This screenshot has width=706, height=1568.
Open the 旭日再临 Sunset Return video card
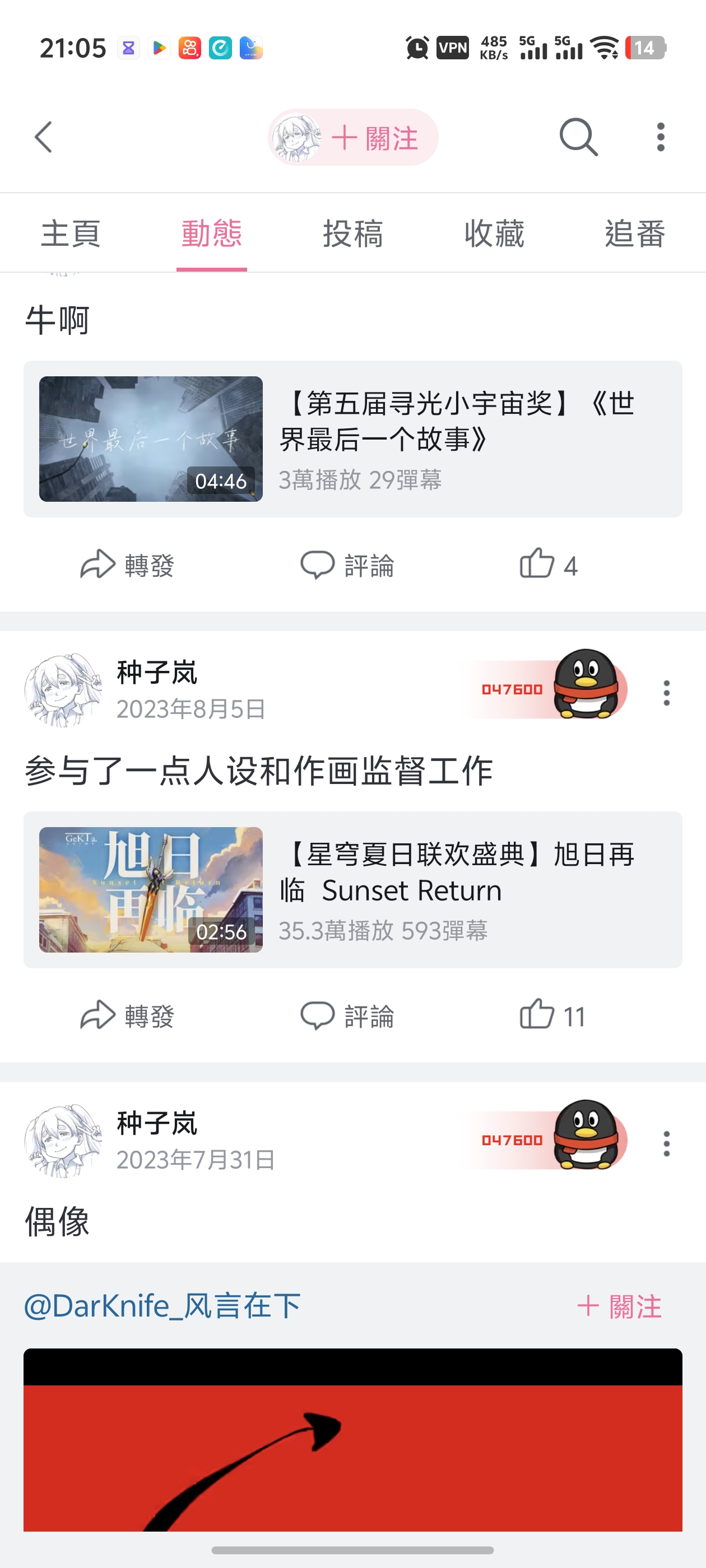coord(352,889)
